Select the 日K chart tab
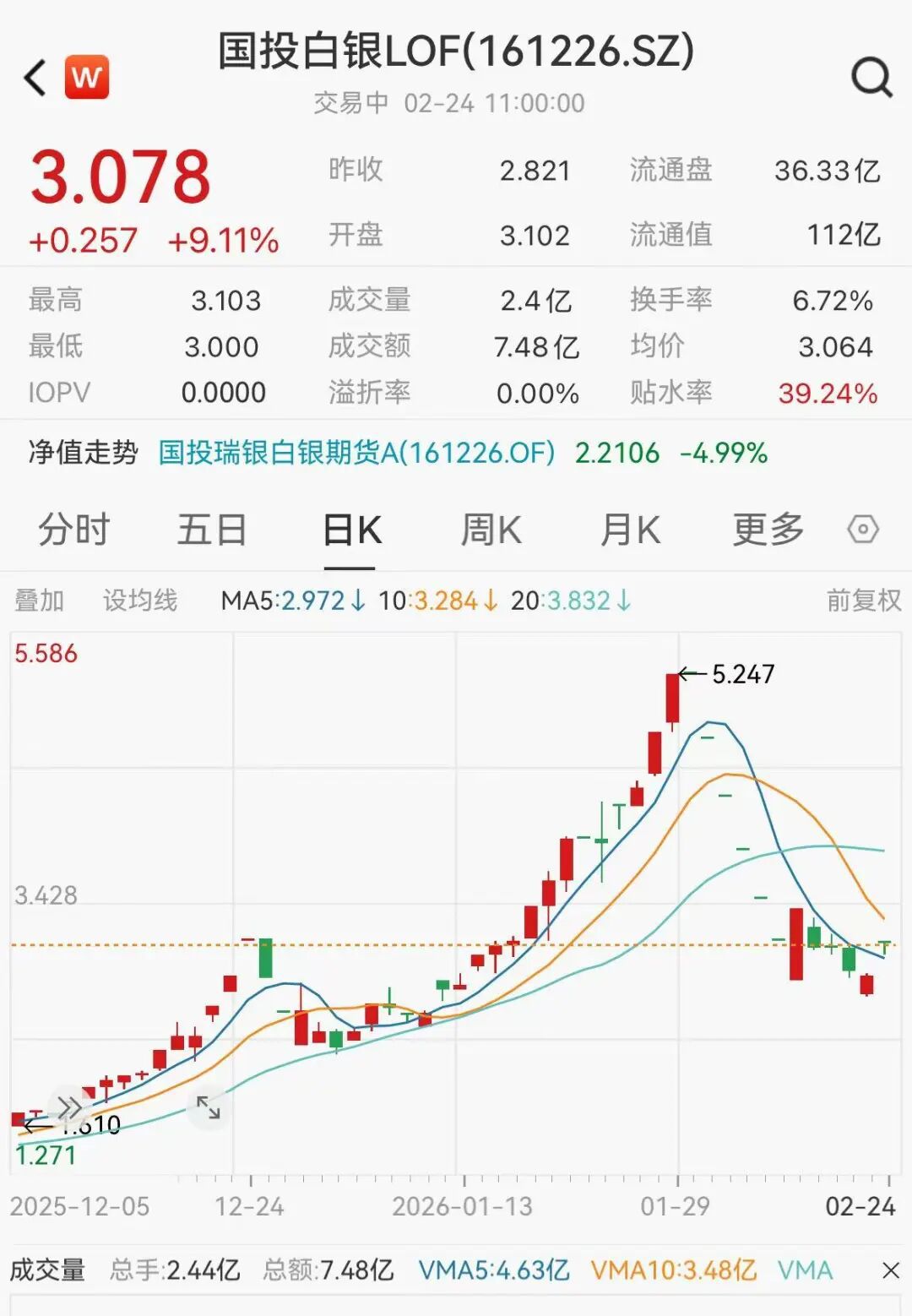The height and width of the screenshot is (1316, 912). [352, 530]
